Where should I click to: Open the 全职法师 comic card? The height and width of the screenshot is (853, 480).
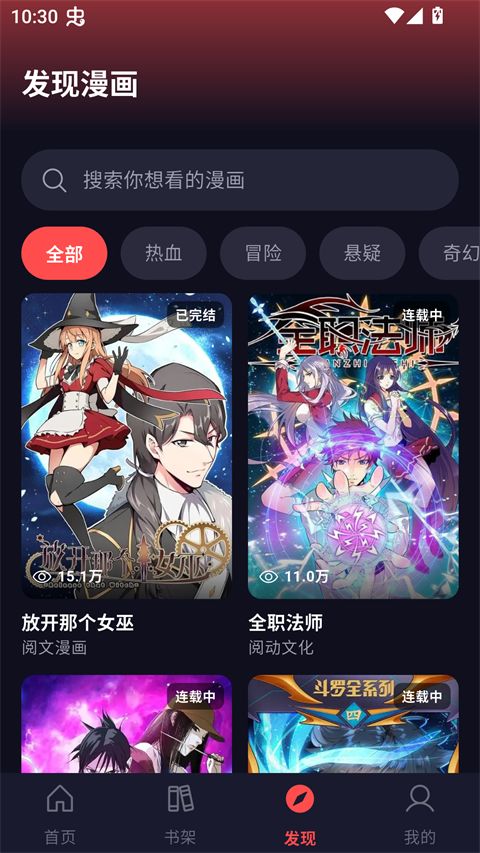(x=353, y=475)
